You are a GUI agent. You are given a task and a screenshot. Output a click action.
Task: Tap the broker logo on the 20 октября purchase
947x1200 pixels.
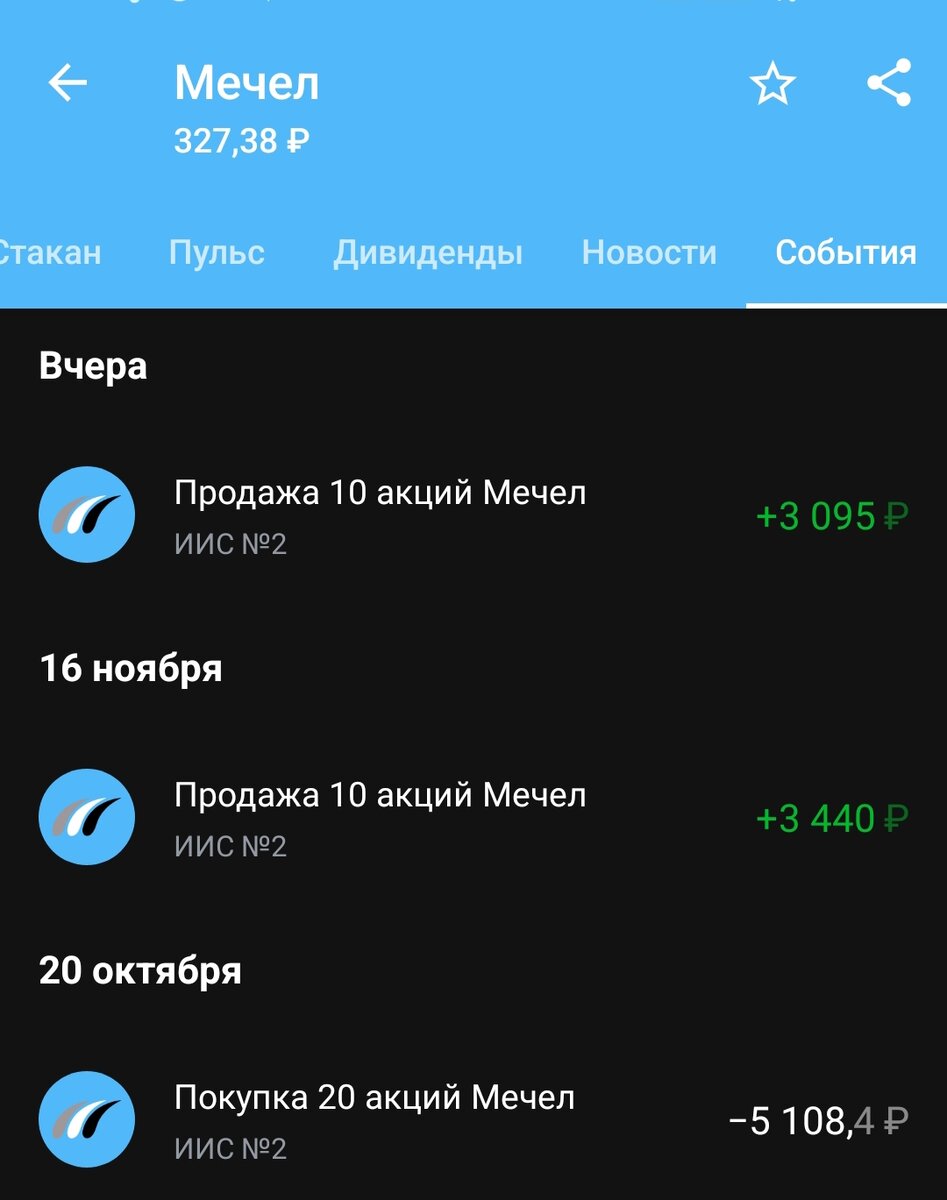pos(86,1120)
